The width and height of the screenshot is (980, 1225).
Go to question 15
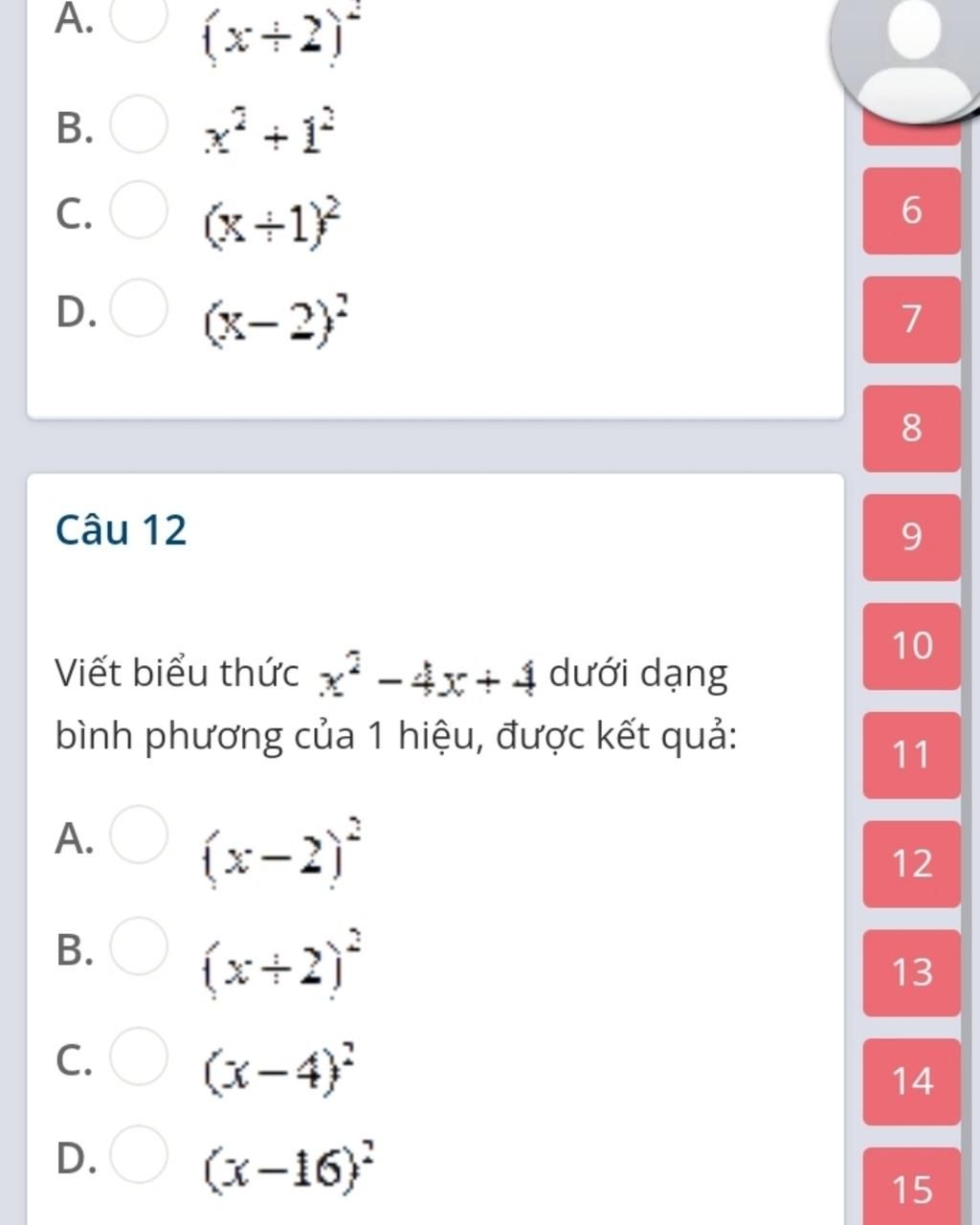tap(911, 1189)
